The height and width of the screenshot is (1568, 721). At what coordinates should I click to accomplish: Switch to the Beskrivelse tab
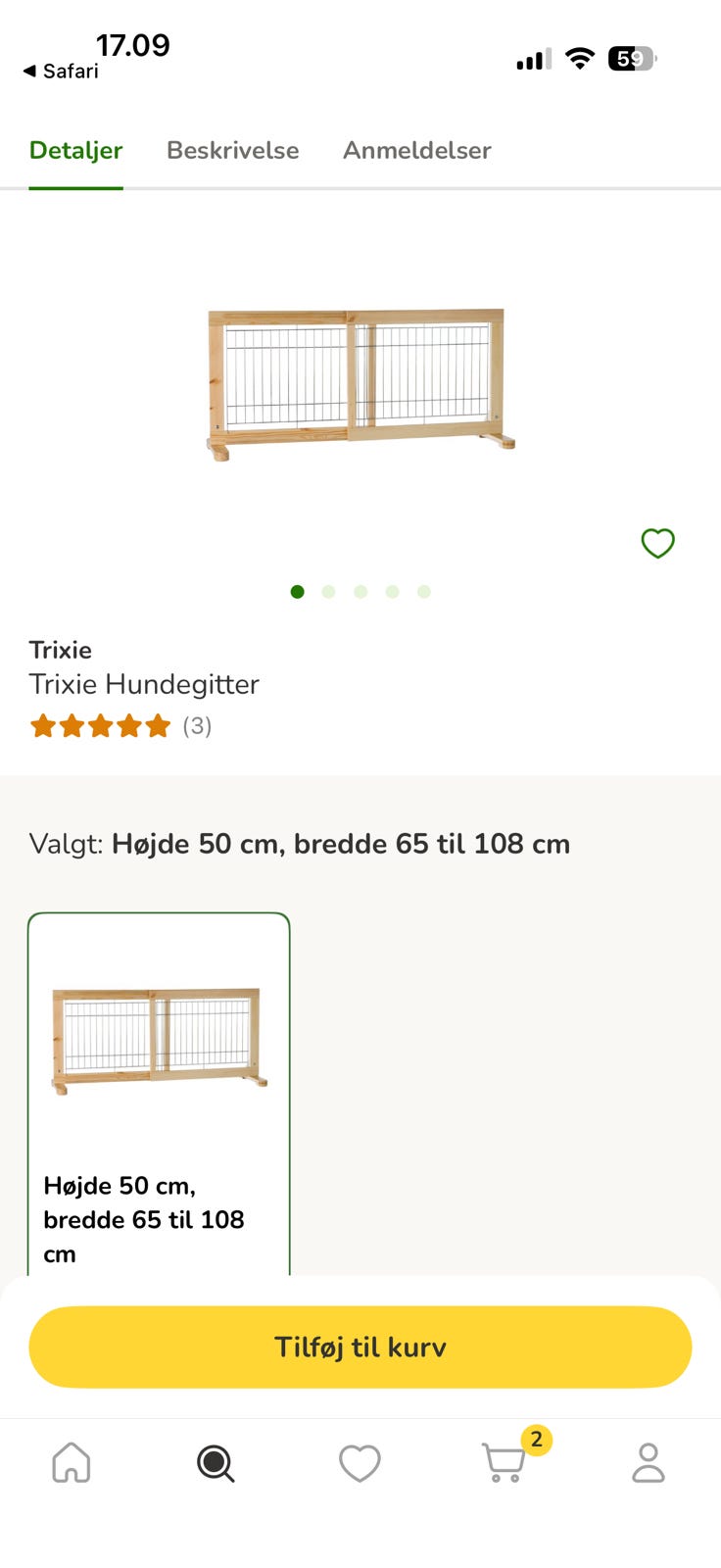(232, 150)
